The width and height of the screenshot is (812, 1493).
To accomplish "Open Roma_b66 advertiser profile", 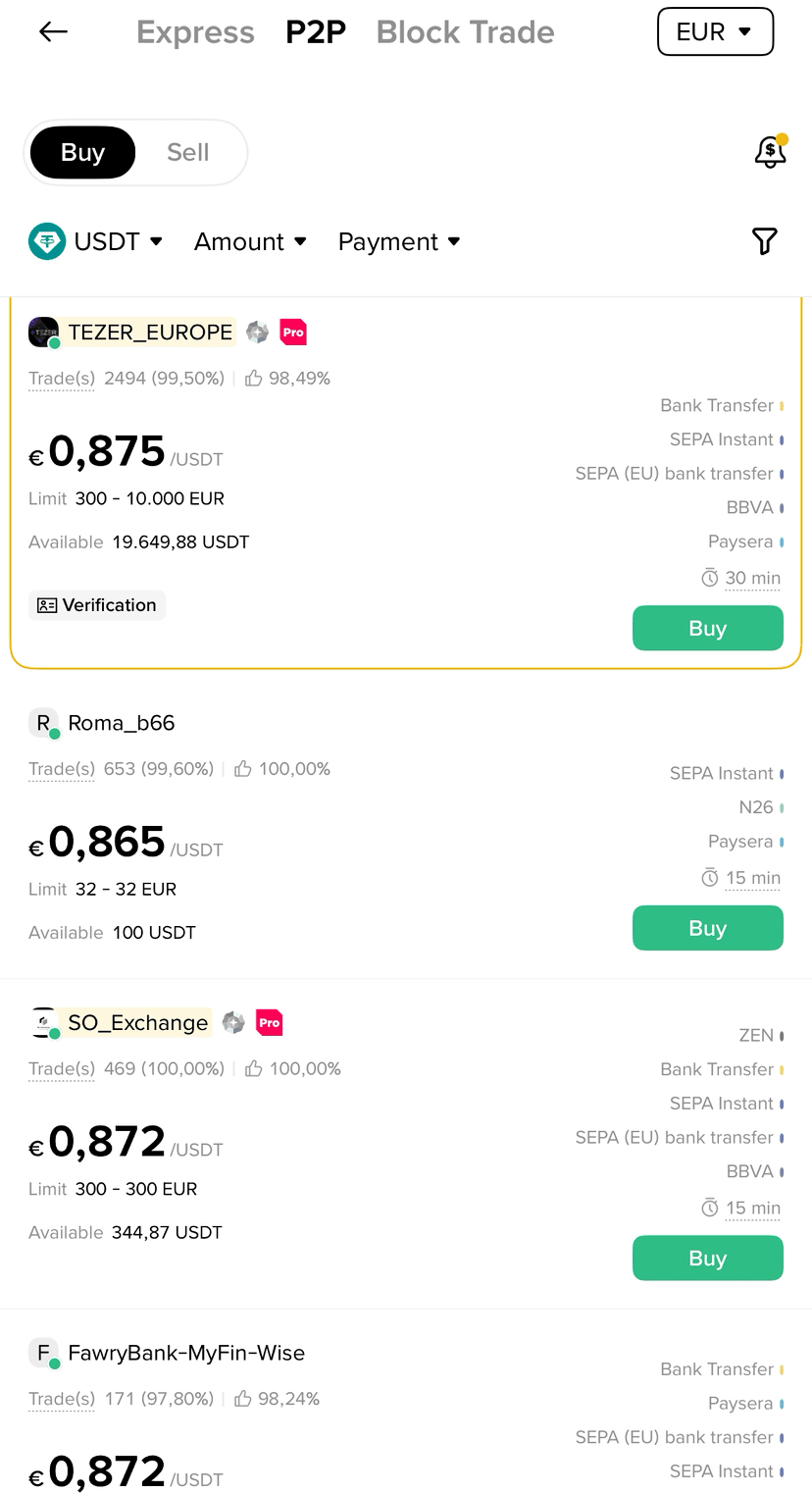I will 121,723.
